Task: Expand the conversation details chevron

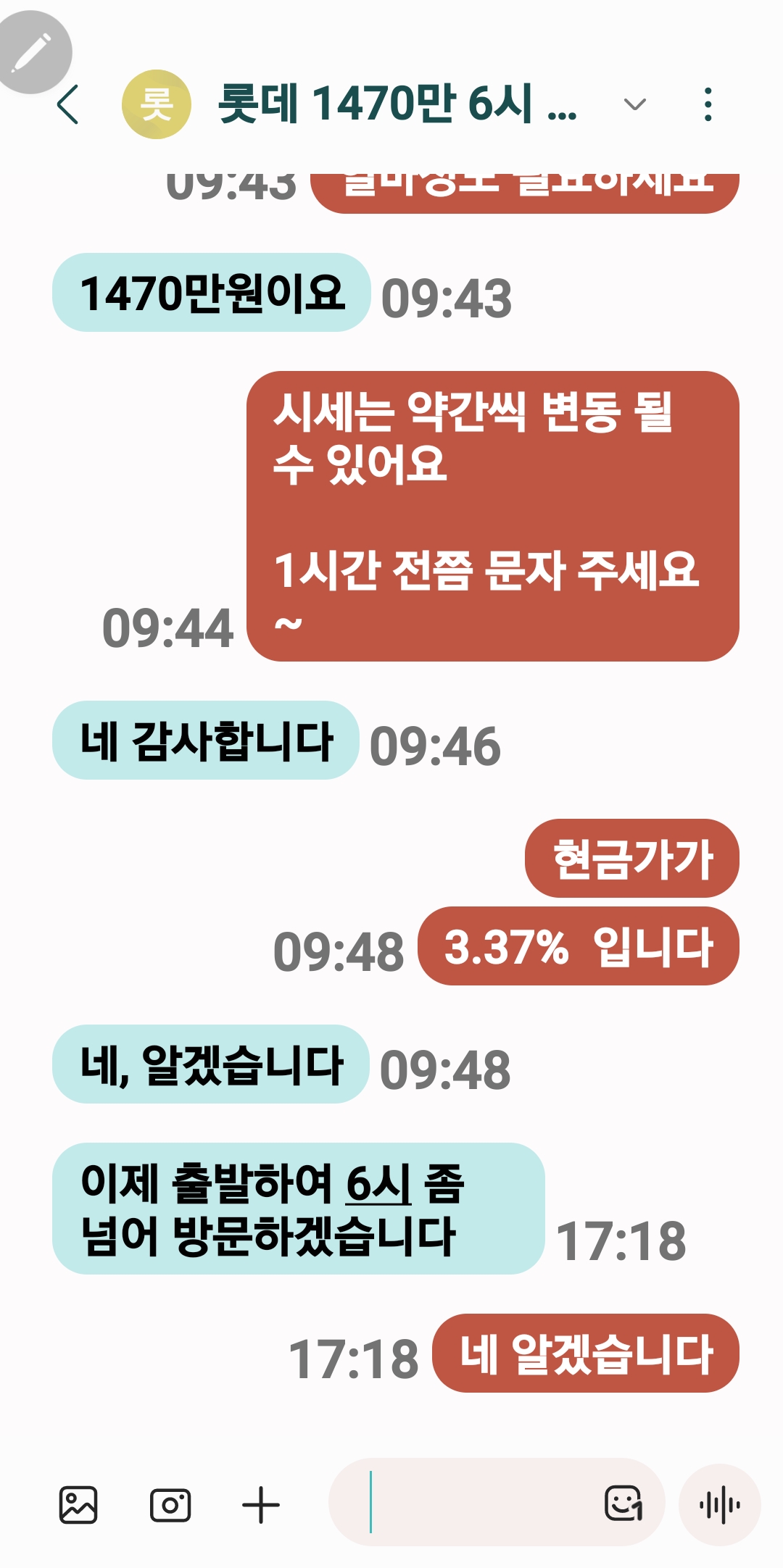Action: (634, 104)
